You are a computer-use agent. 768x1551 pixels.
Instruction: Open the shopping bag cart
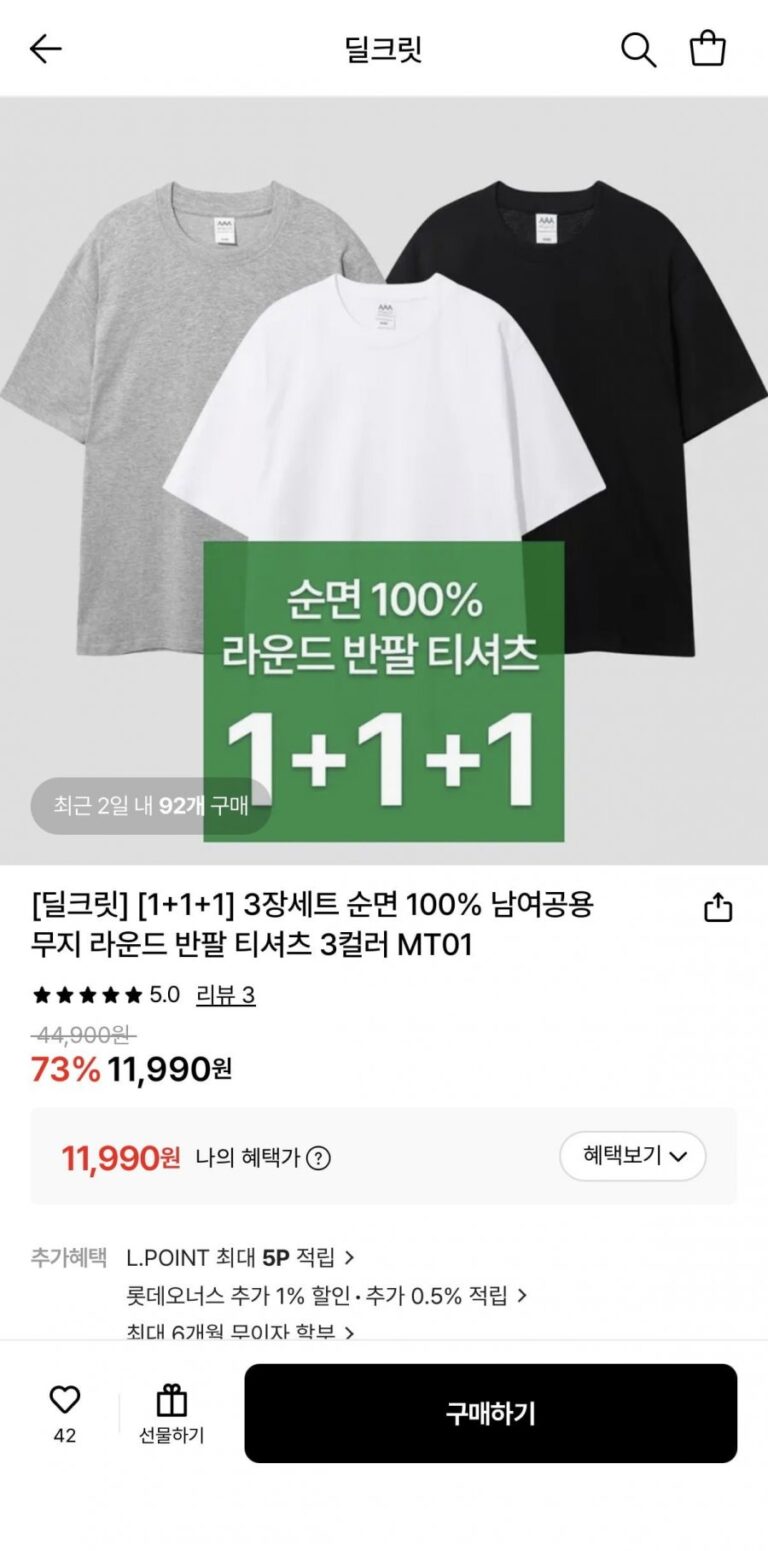708,49
